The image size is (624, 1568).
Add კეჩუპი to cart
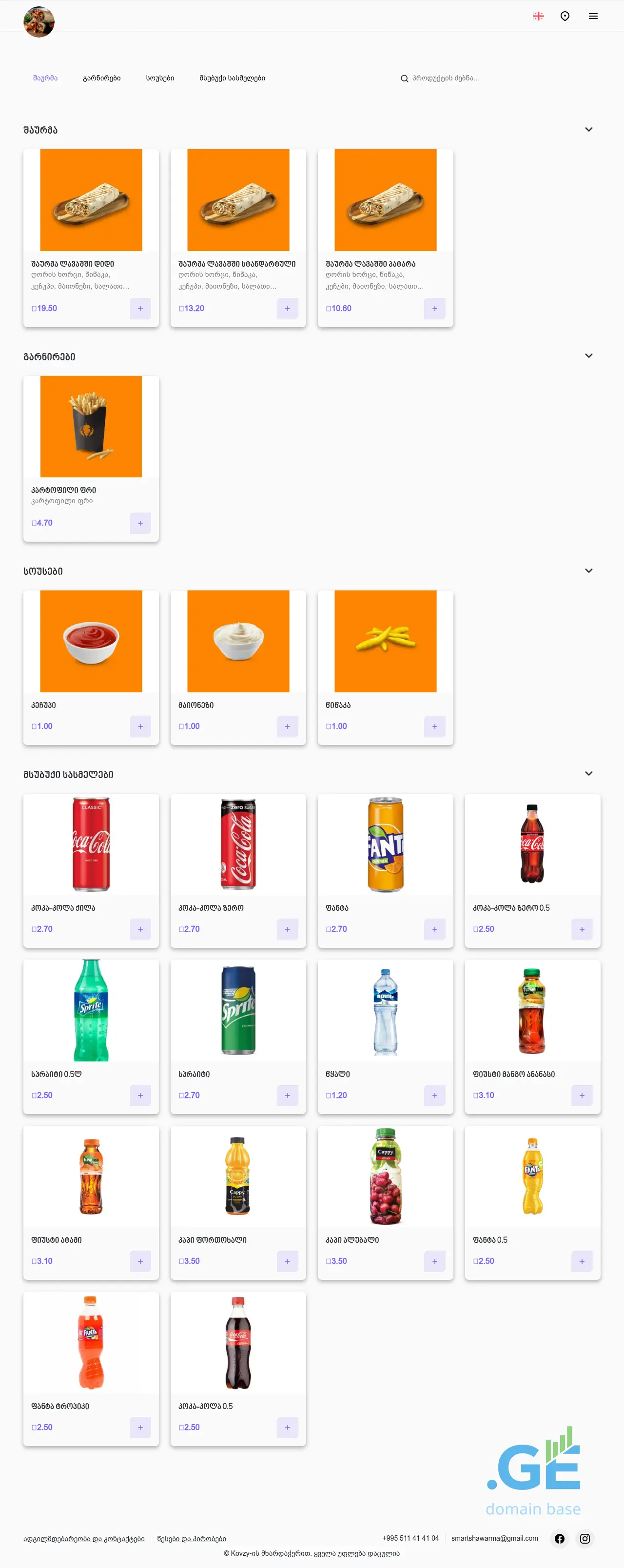coord(140,727)
